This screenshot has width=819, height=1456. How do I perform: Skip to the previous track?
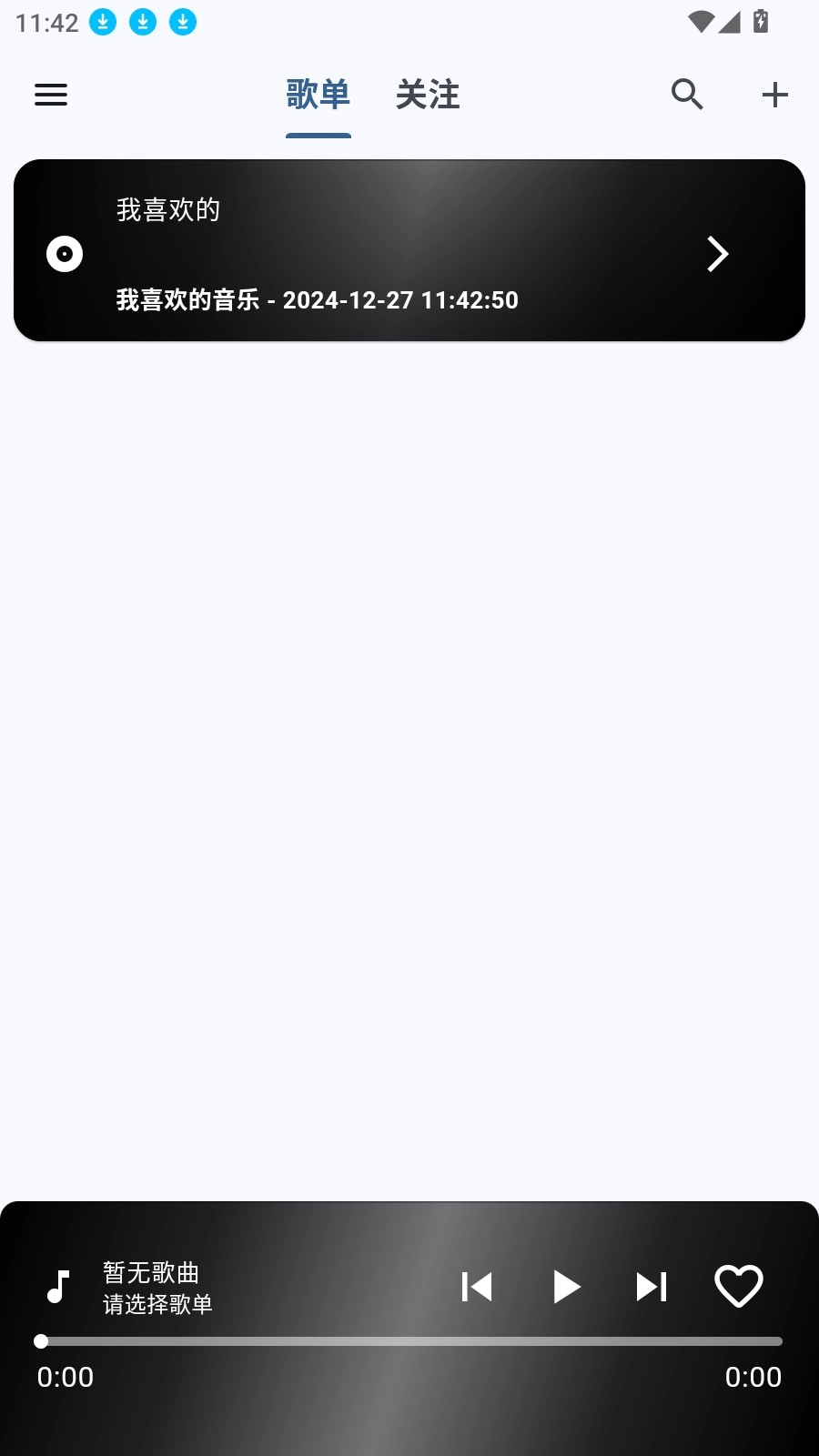477,1287
